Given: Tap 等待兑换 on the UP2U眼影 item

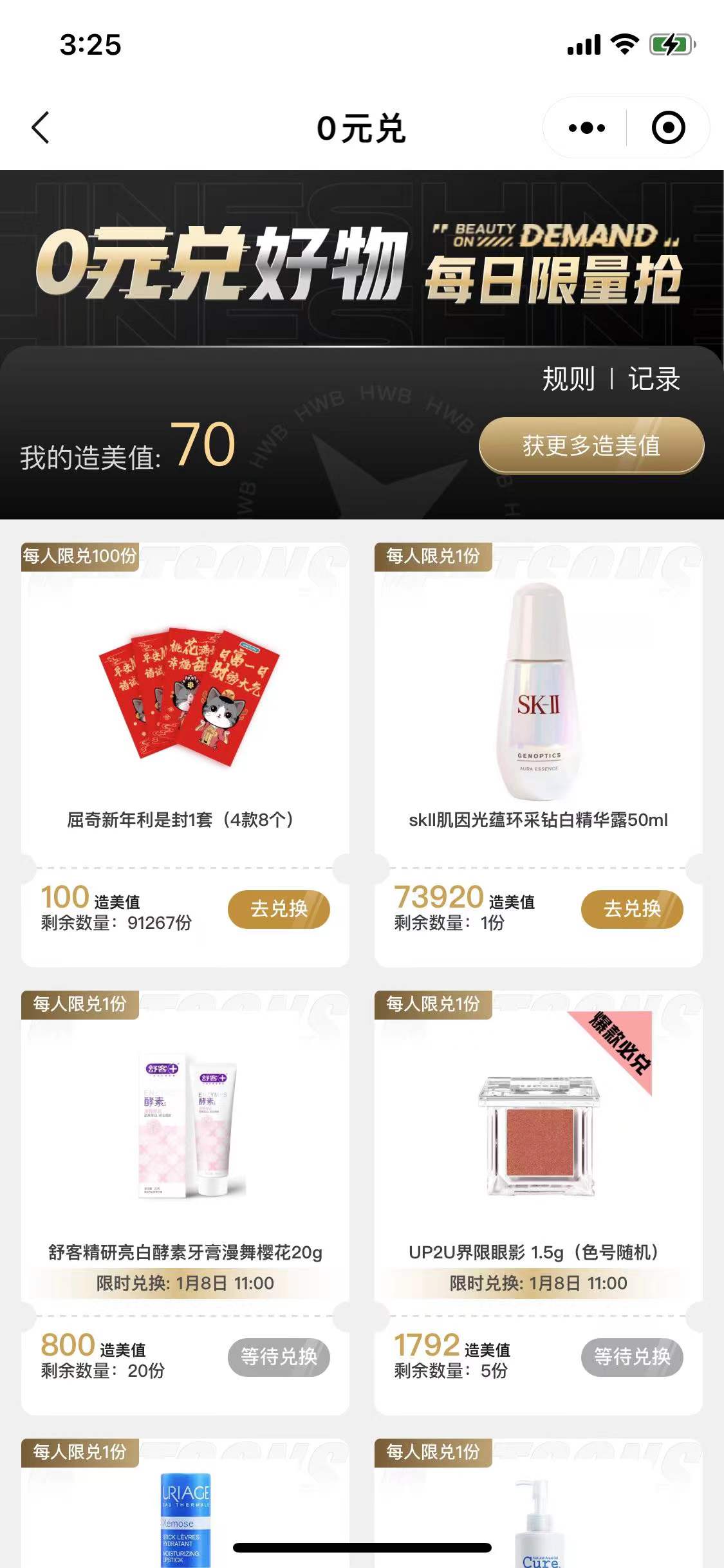Looking at the screenshot, I should pyautogui.click(x=631, y=1356).
